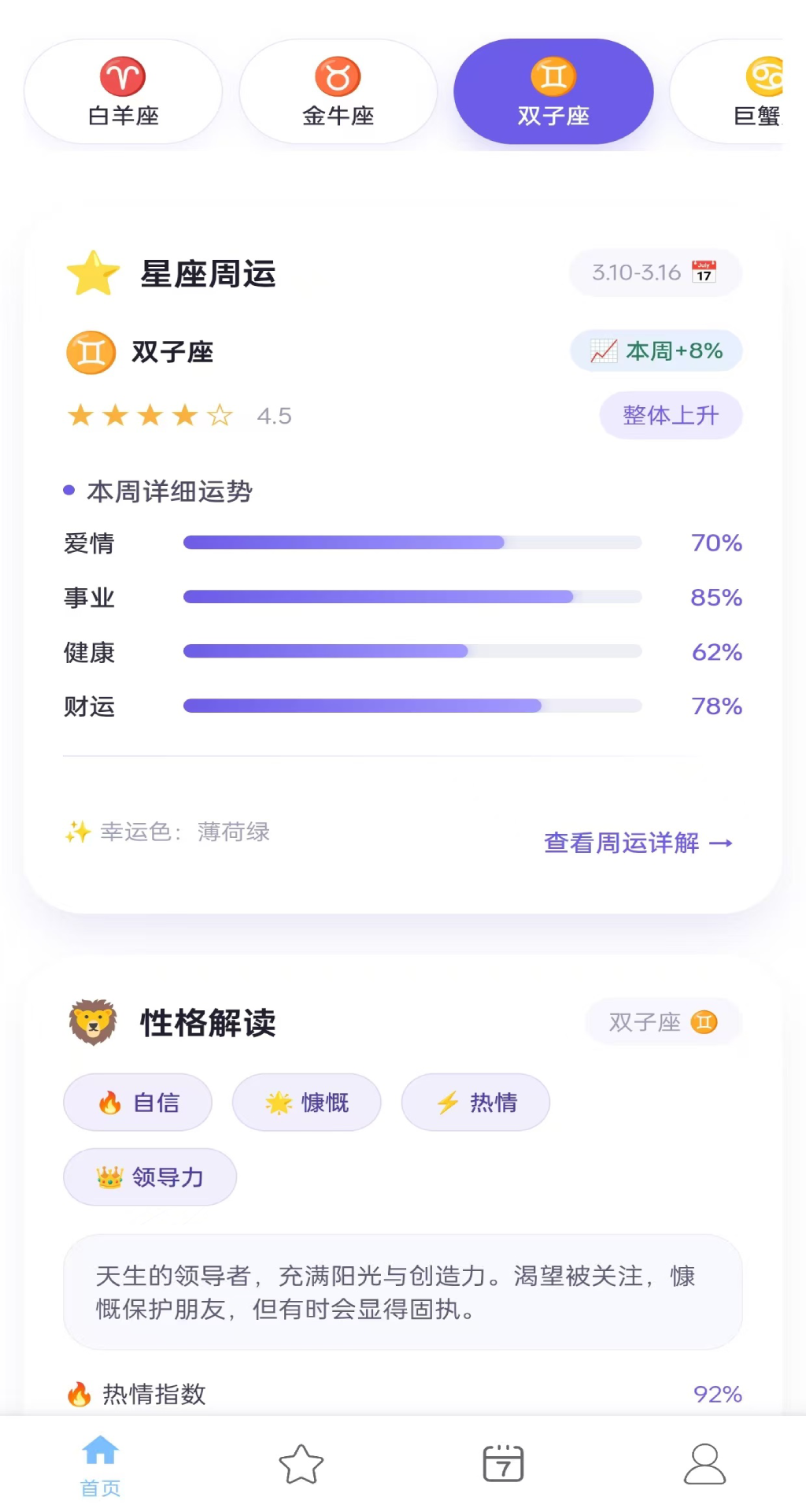Open the calendar tab in bottom navigation

[x=503, y=1462]
